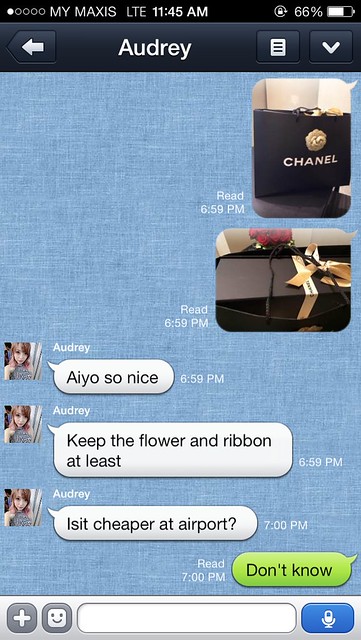Open the Chanel bag photo

click(x=301, y=148)
